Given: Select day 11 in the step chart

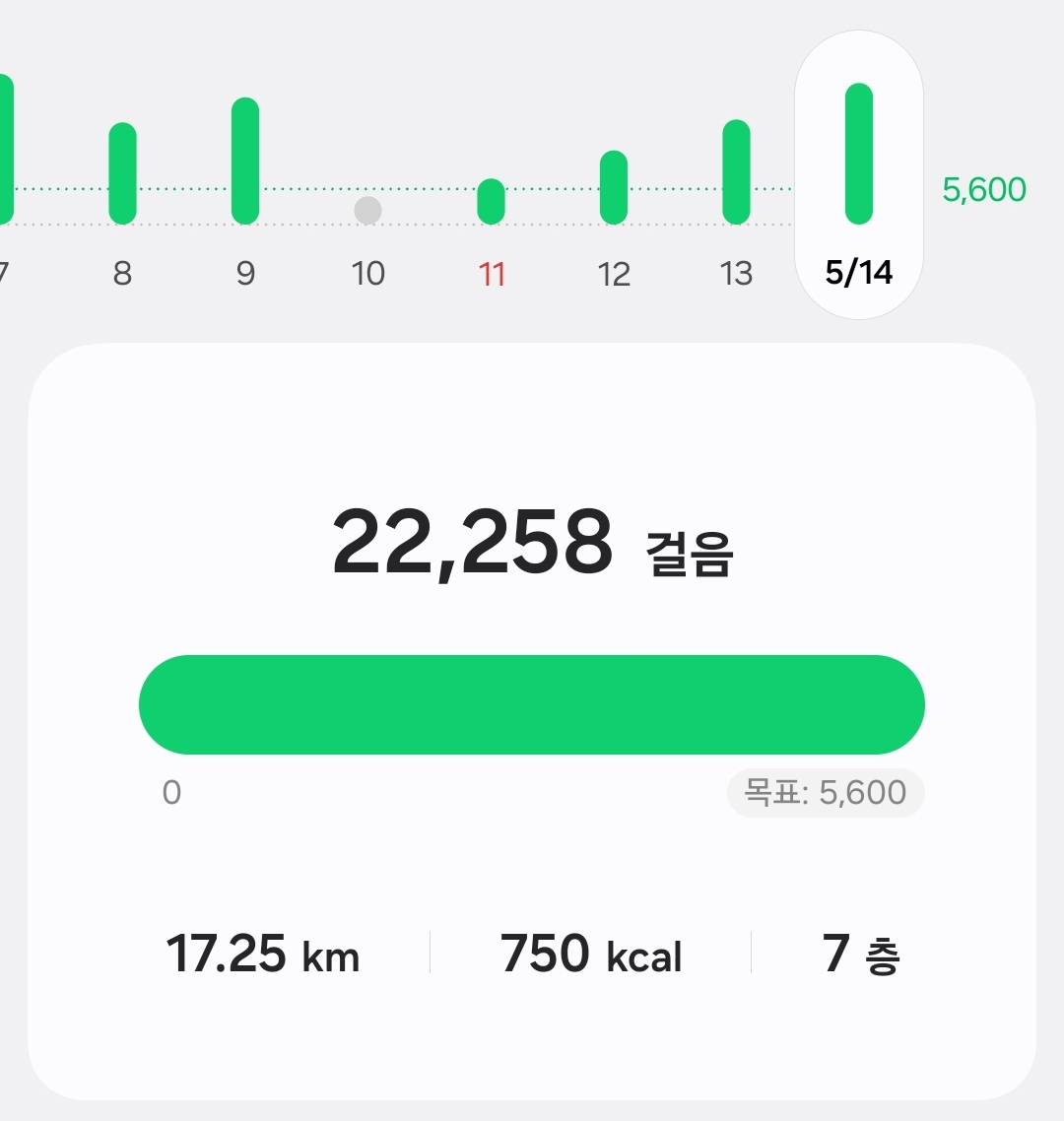Looking at the screenshot, I should tap(491, 202).
